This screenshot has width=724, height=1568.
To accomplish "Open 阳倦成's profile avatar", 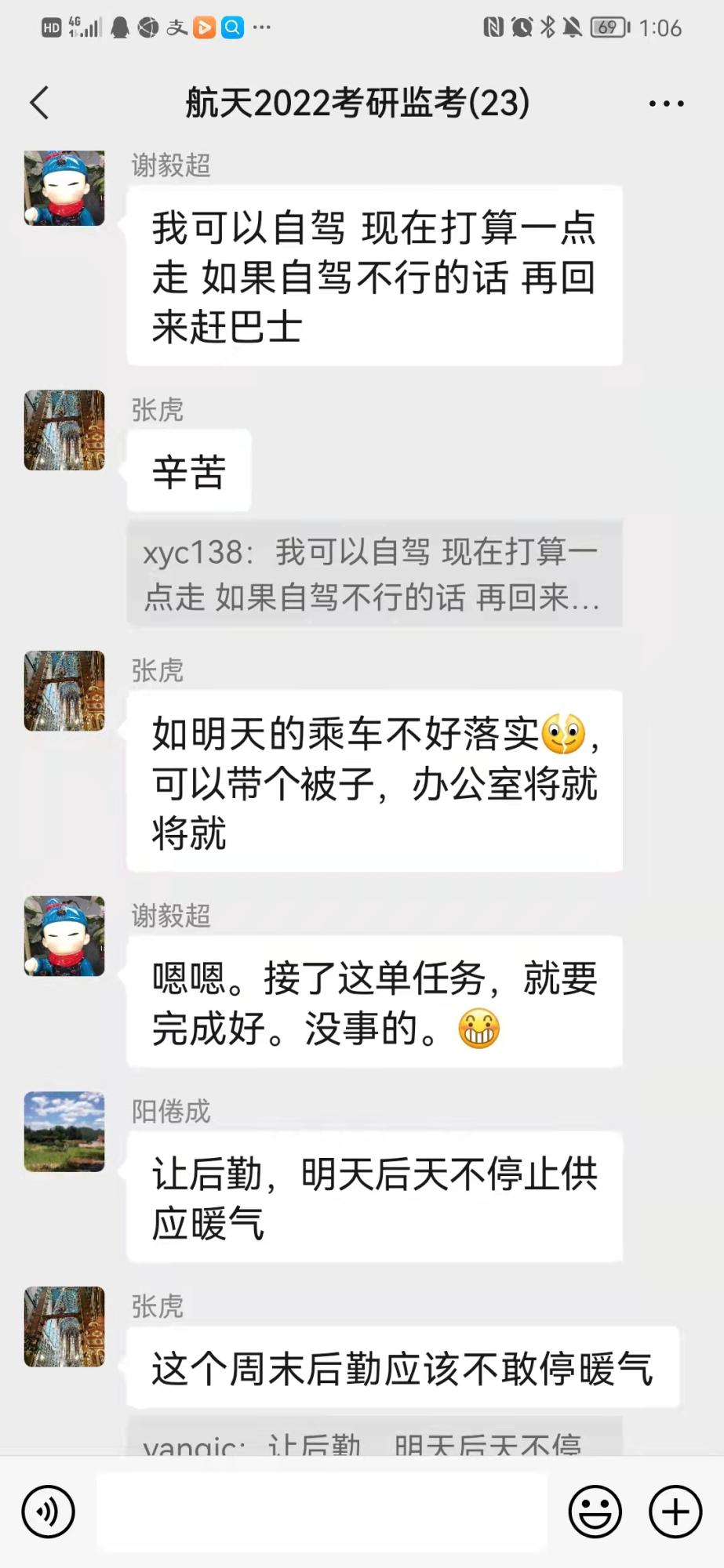I will [64, 1131].
